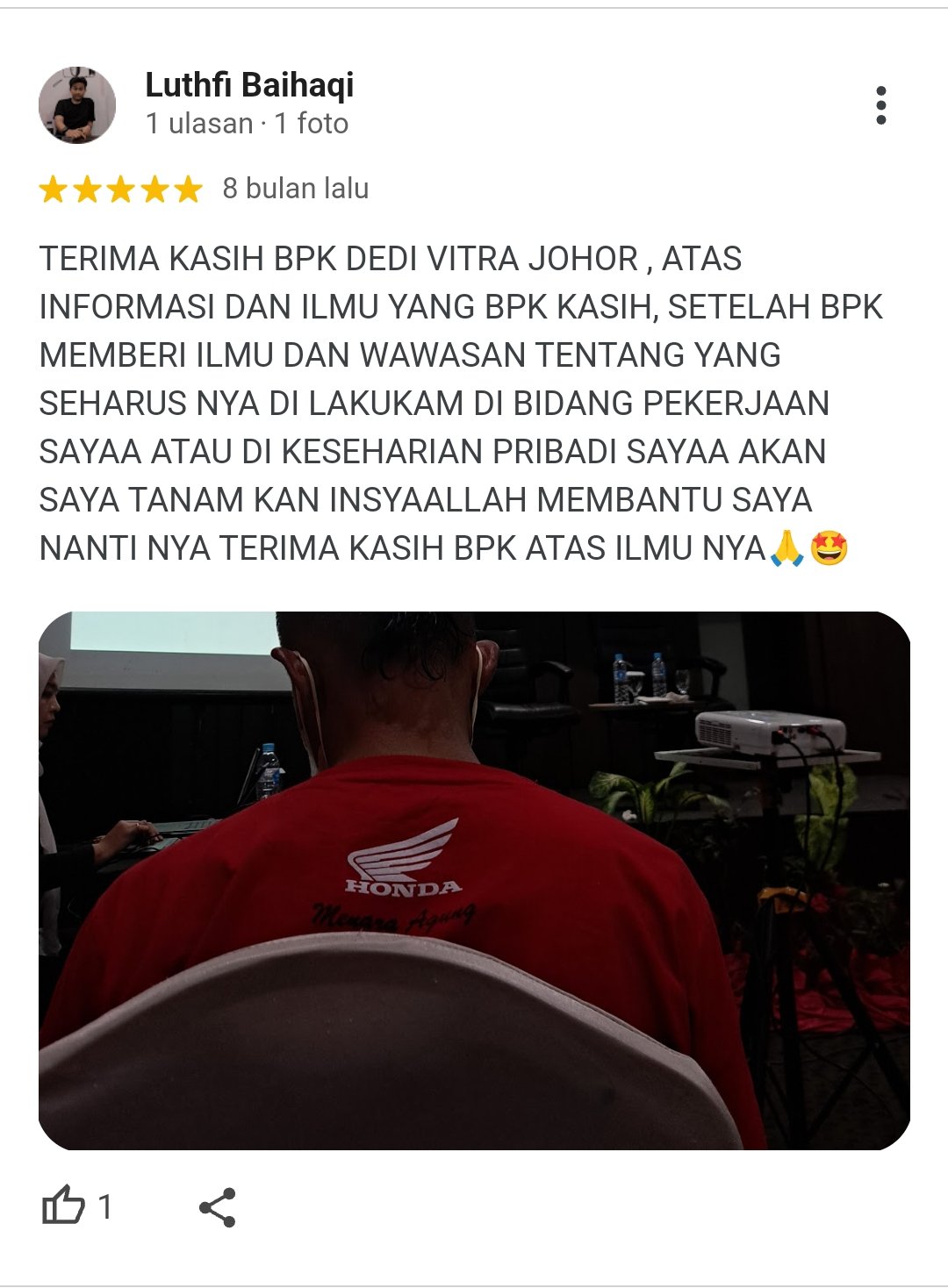
Task: View reviewer name Luthfi Baihaqi's profile
Action: 249,85
